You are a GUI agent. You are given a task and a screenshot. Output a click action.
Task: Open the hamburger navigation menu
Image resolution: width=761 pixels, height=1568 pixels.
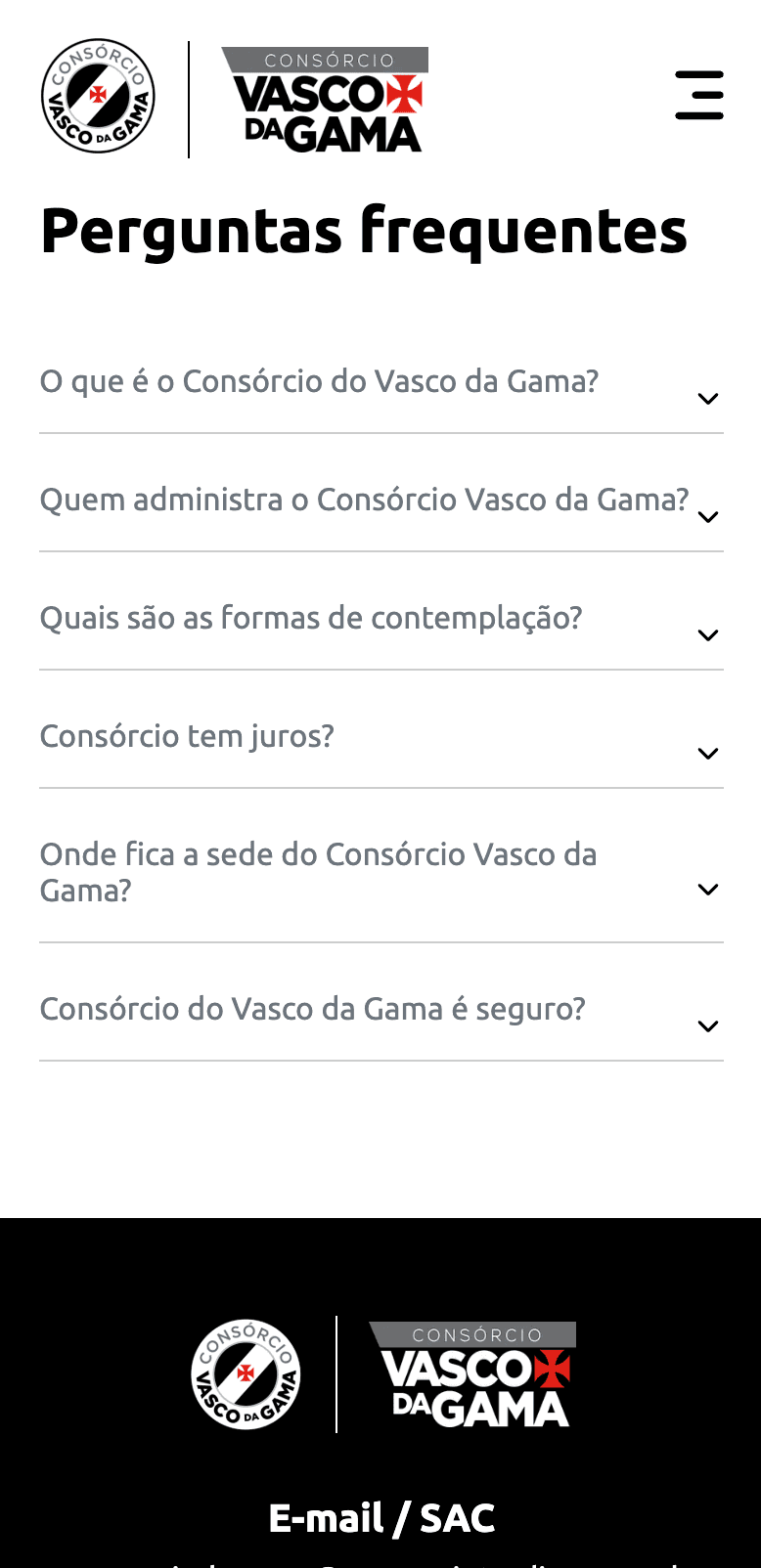point(698,95)
